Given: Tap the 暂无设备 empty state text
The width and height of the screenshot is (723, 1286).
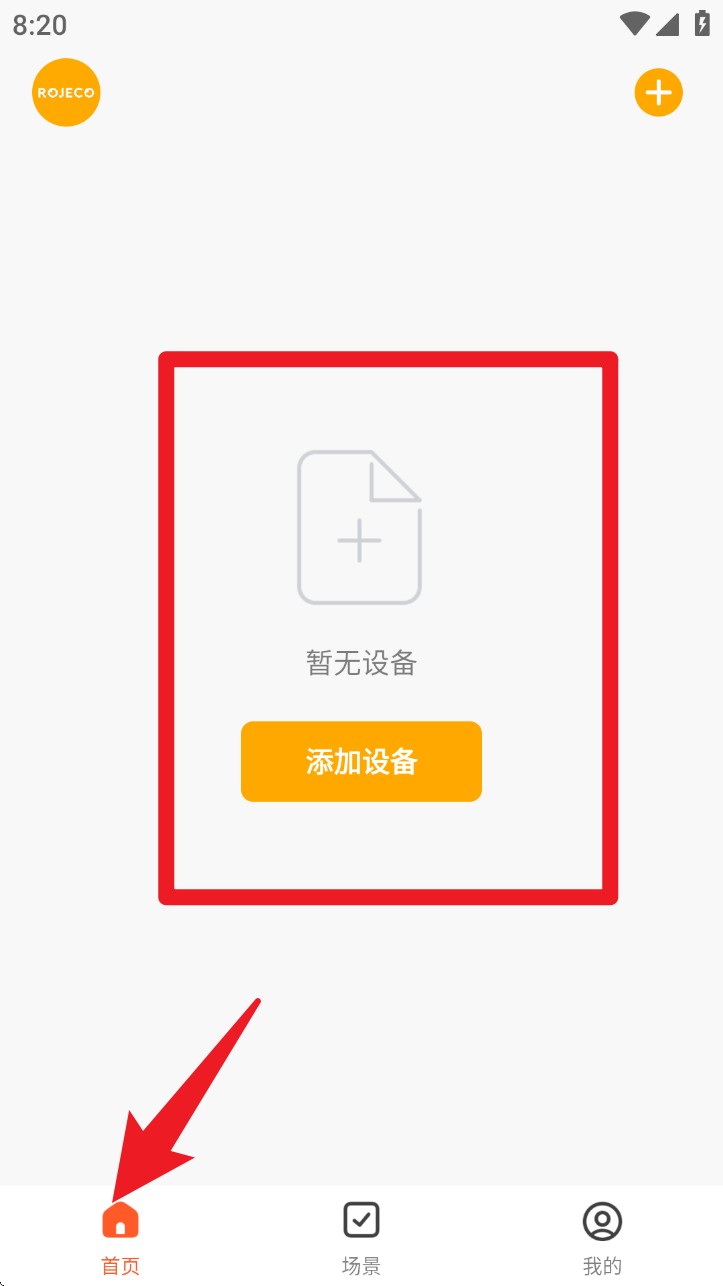Looking at the screenshot, I should pyautogui.click(x=360, y=663).
